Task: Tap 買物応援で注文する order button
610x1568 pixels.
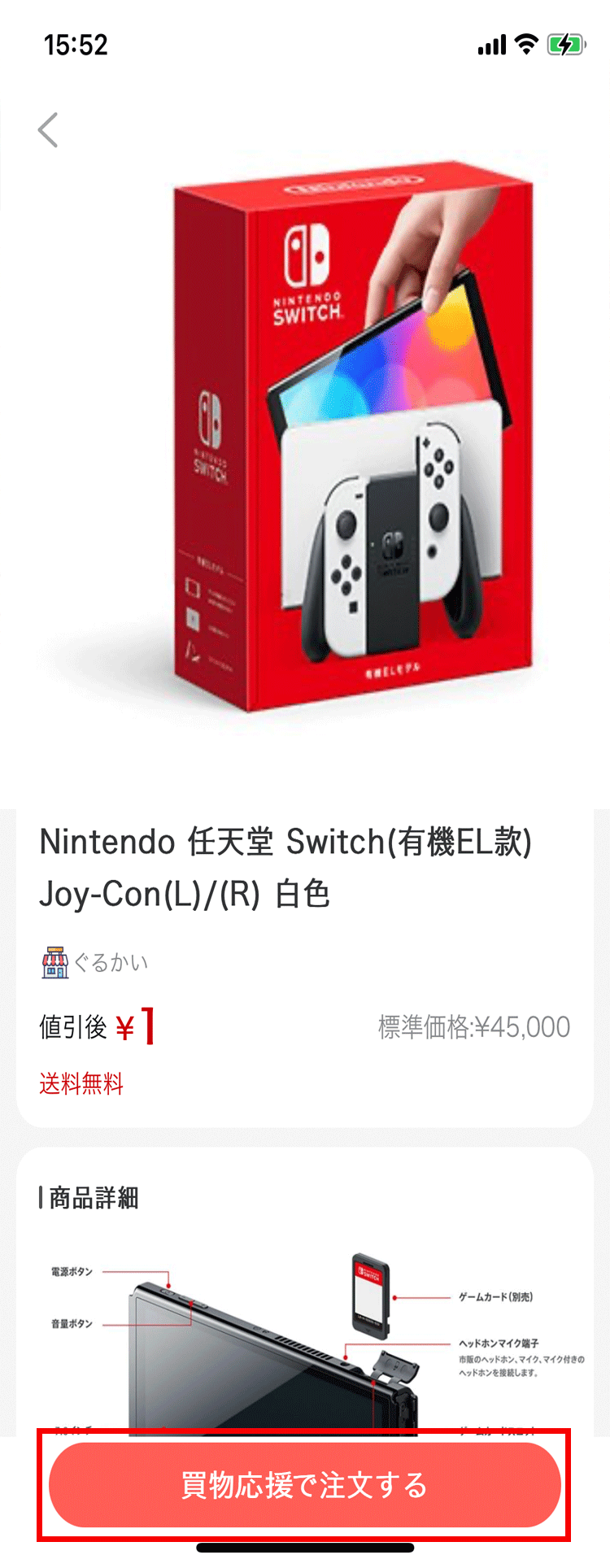Action: point(305,1484)
